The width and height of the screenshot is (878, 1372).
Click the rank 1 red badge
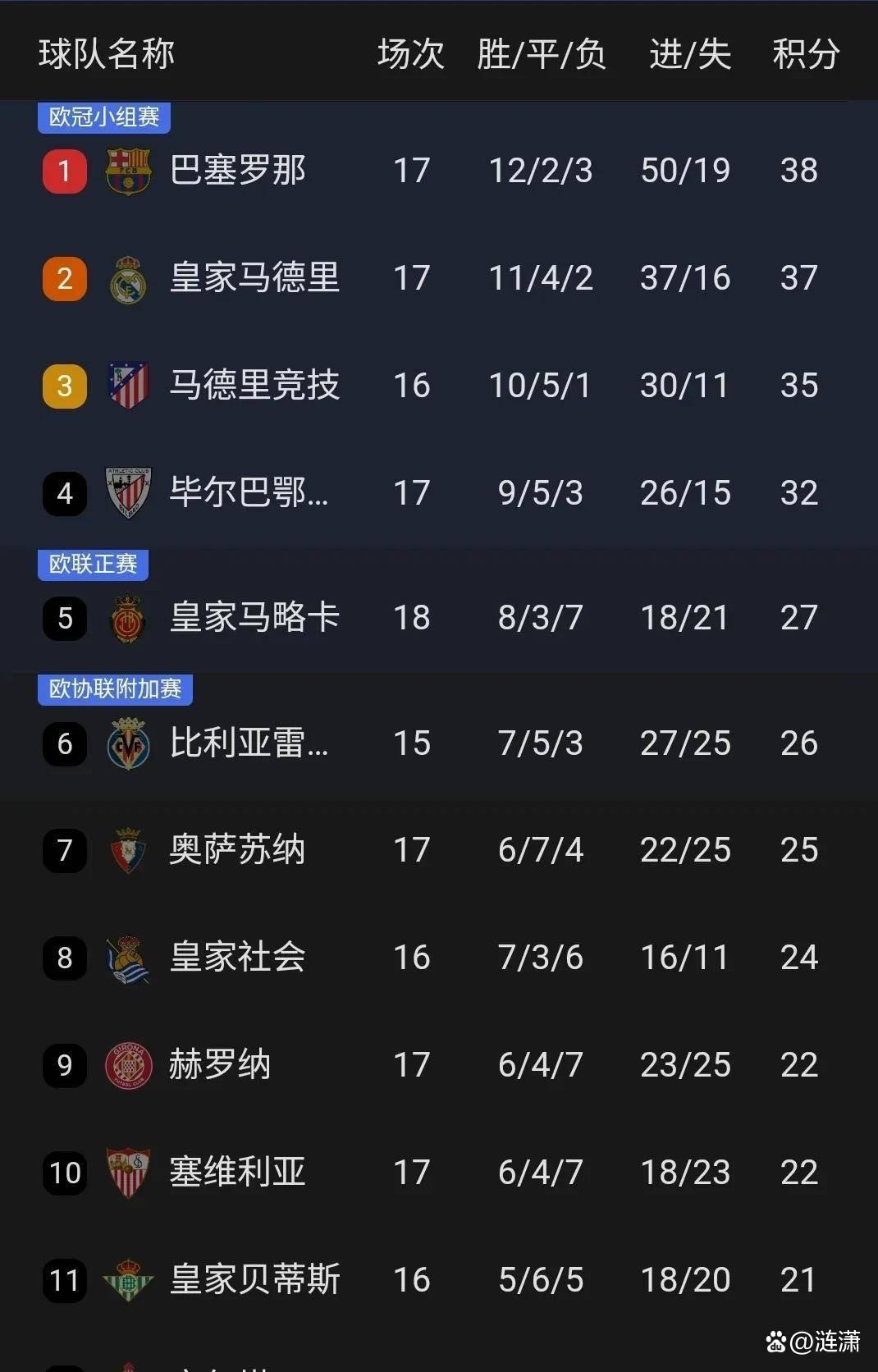tap(64, 170)
